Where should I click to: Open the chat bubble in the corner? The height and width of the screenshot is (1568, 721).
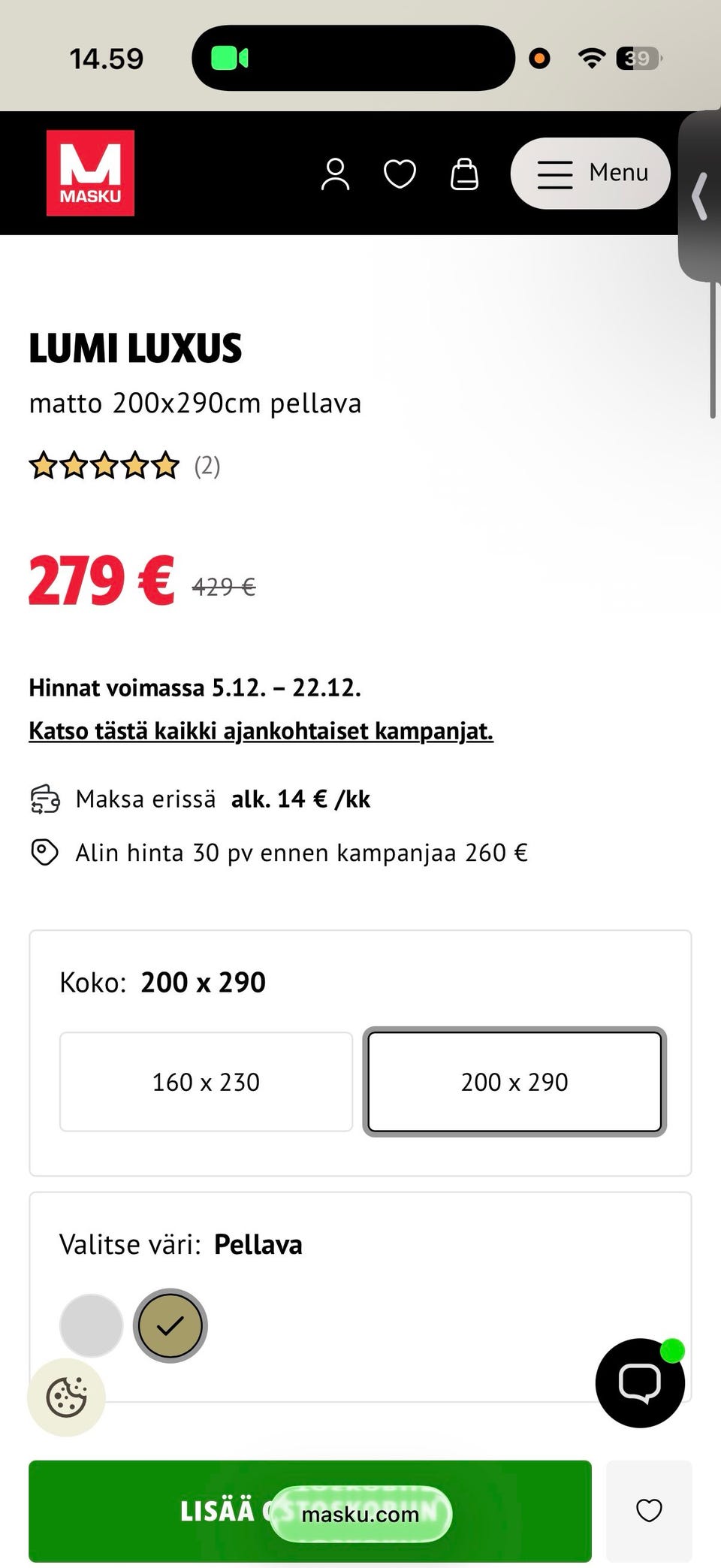coord(640,1382)
